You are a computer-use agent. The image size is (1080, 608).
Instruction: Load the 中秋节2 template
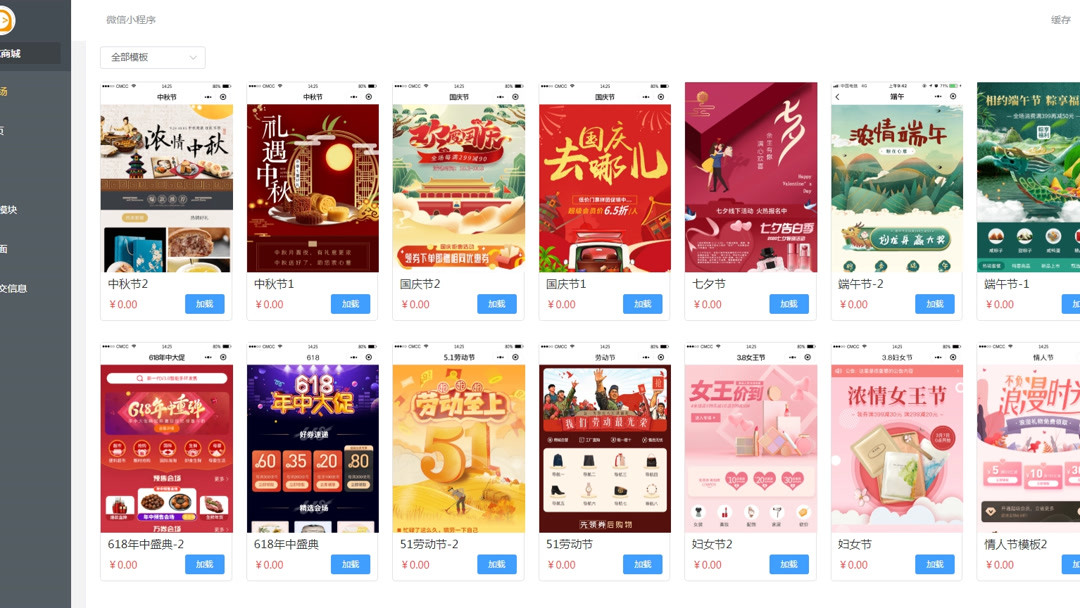204,304
